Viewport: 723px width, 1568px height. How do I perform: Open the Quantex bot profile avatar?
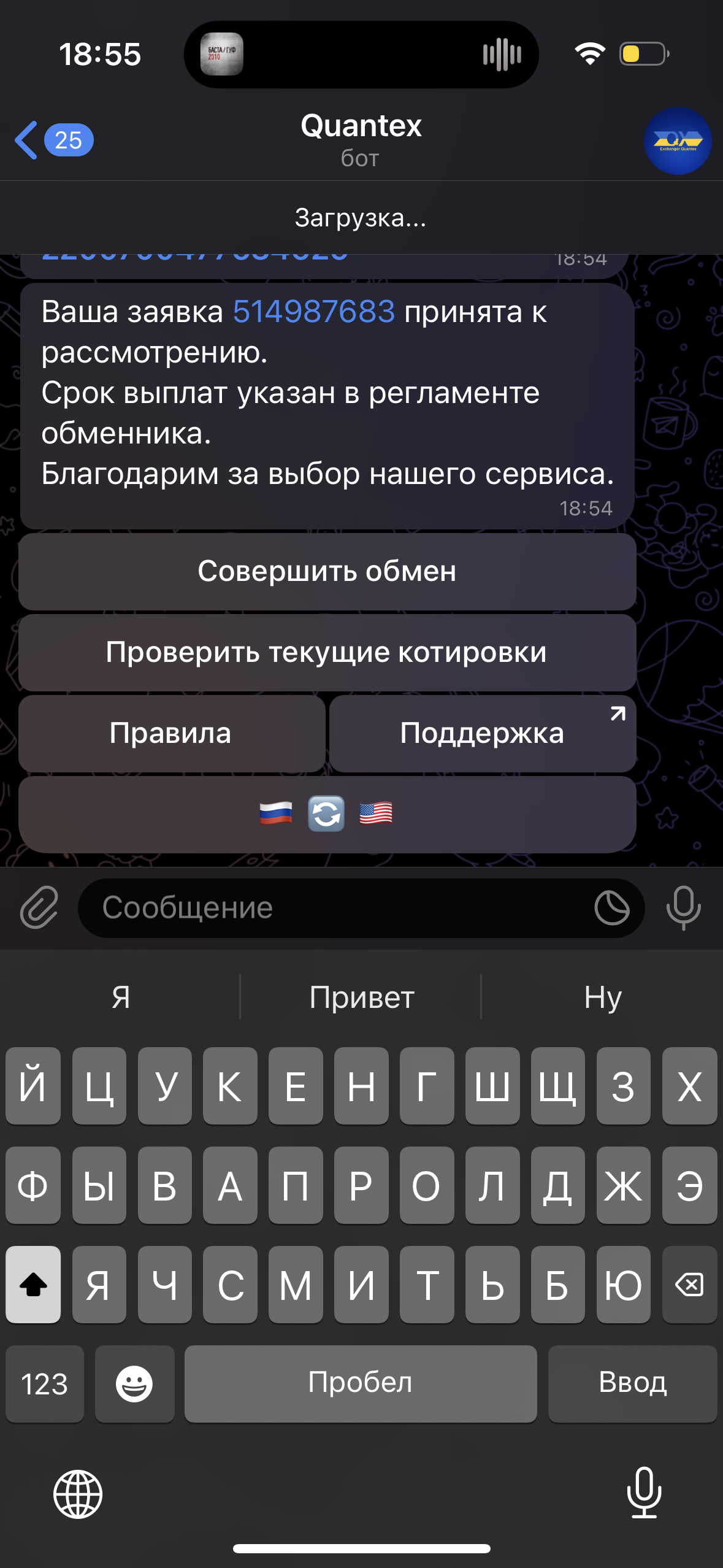pyautogui.click(x=677, y=141)
